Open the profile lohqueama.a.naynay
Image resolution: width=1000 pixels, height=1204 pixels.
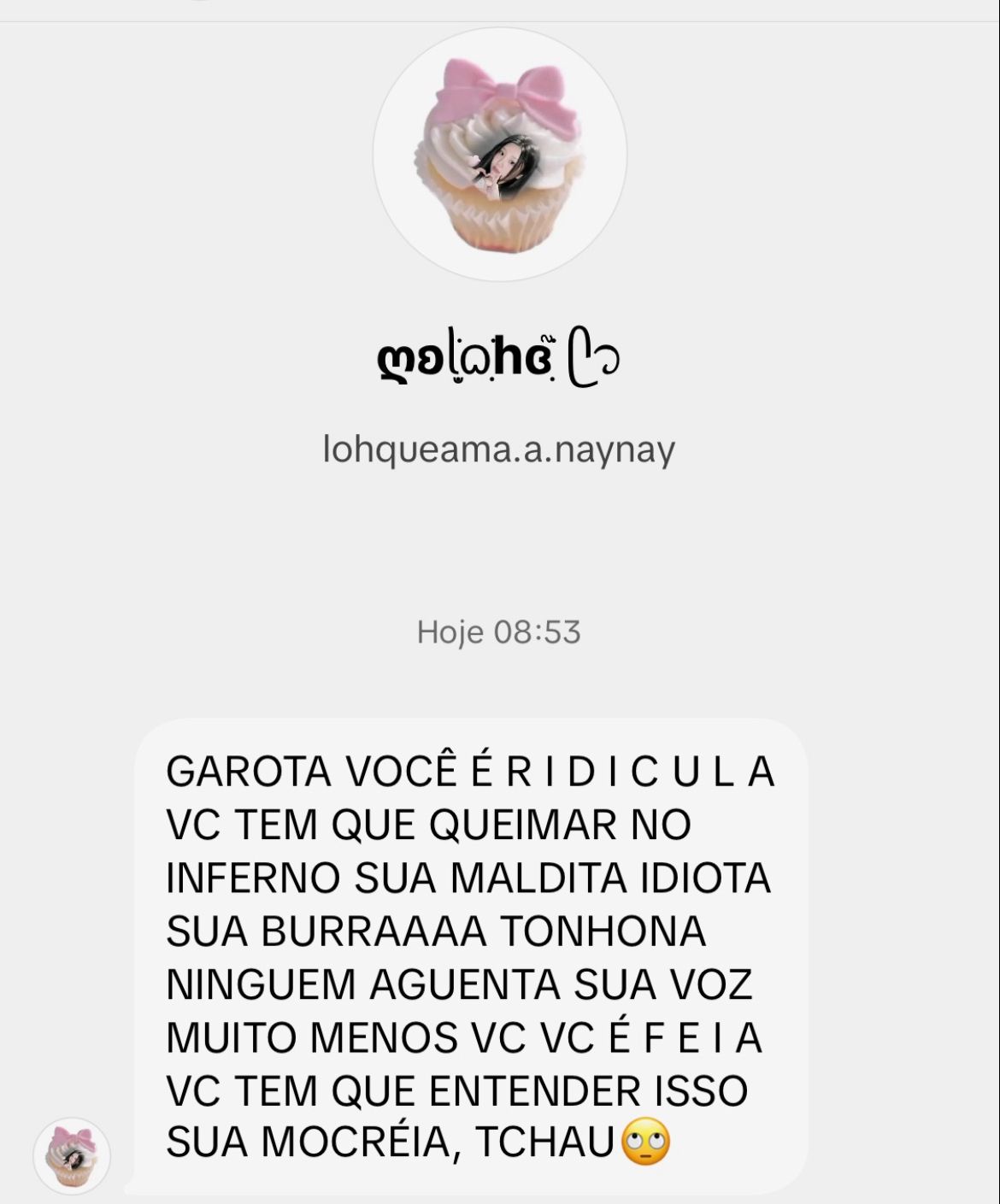(x=498, y=449)
